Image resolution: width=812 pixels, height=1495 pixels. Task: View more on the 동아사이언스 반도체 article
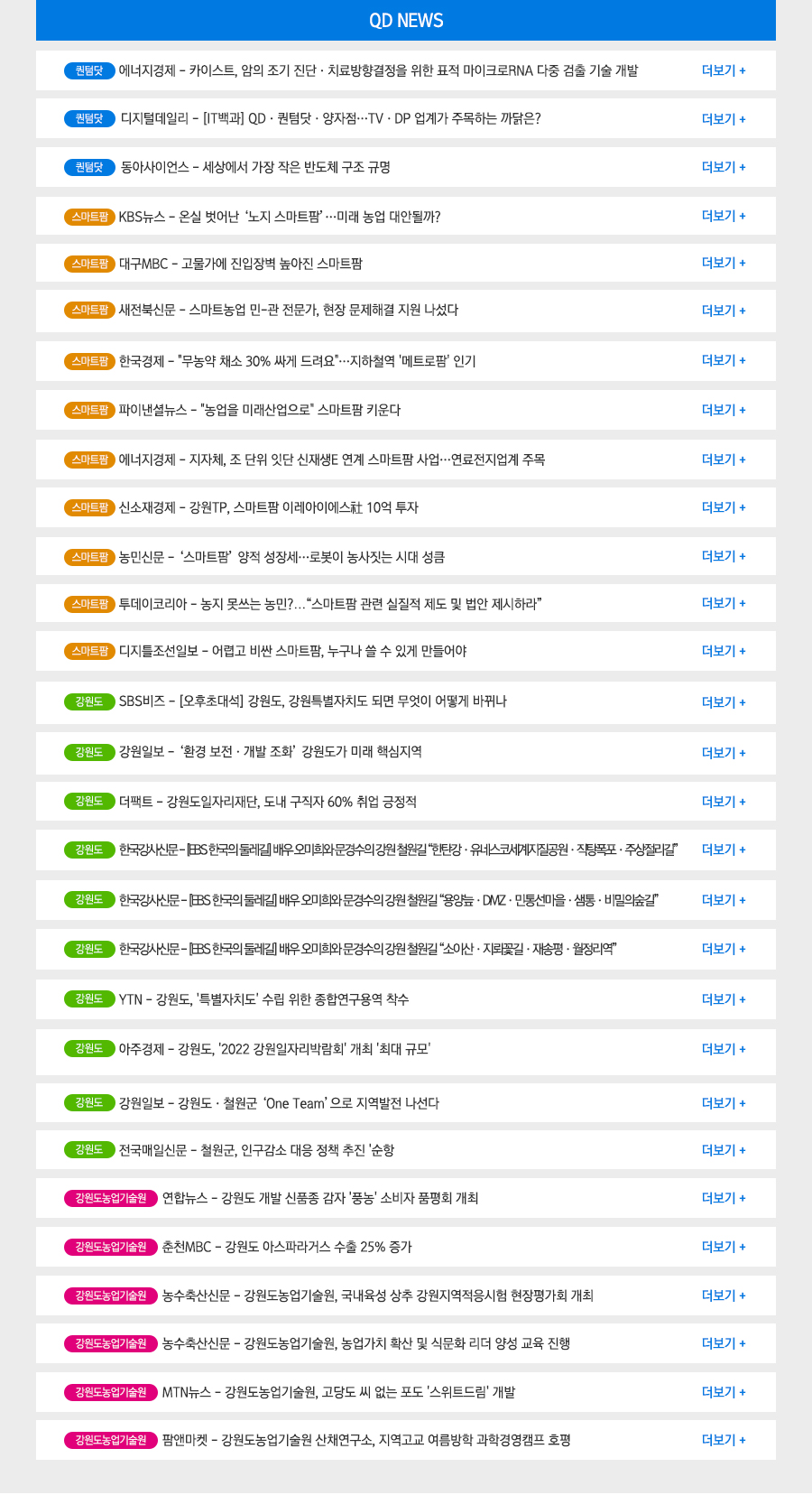[x=724, y=167]
